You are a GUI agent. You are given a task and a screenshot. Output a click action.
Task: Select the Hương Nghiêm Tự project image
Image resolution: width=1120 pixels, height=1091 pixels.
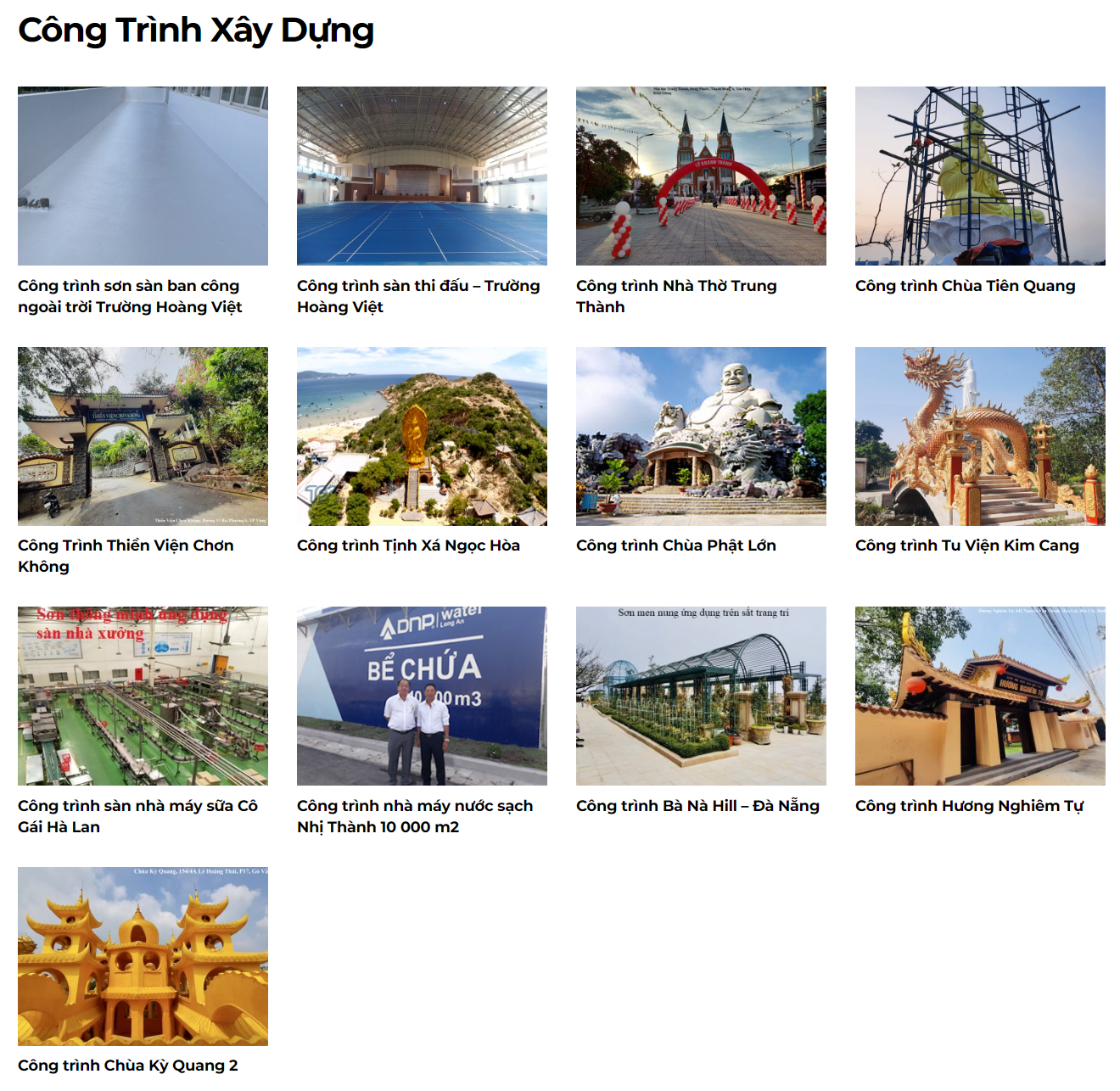pyautogui.click(x=980, y=696)
